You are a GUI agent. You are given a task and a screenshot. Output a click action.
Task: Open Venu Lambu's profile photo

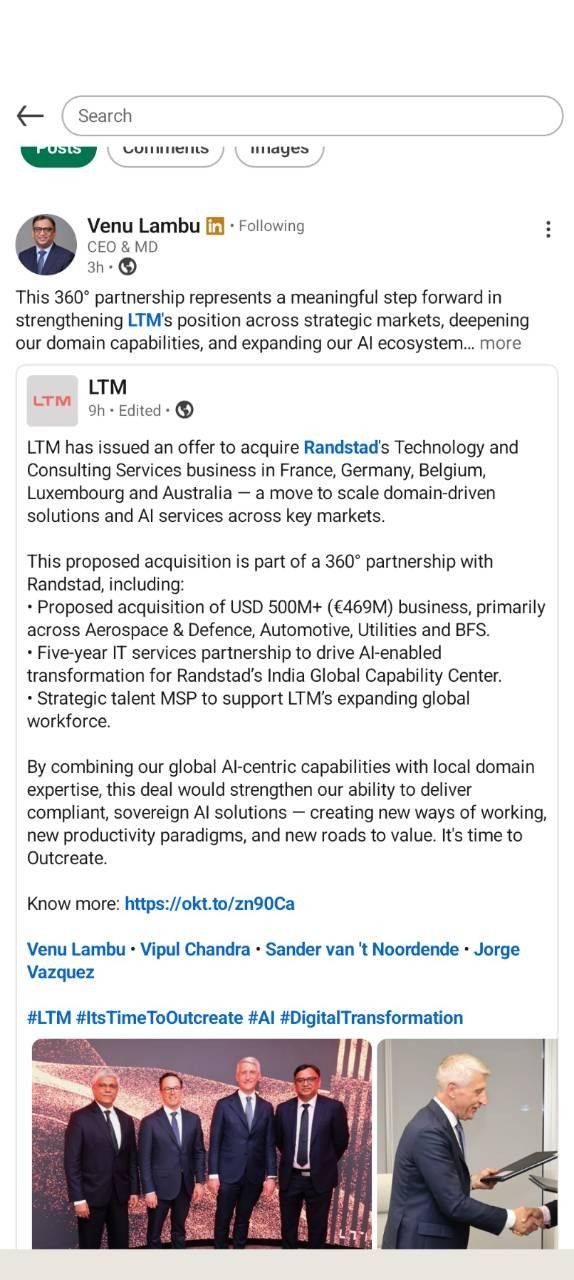46,245
